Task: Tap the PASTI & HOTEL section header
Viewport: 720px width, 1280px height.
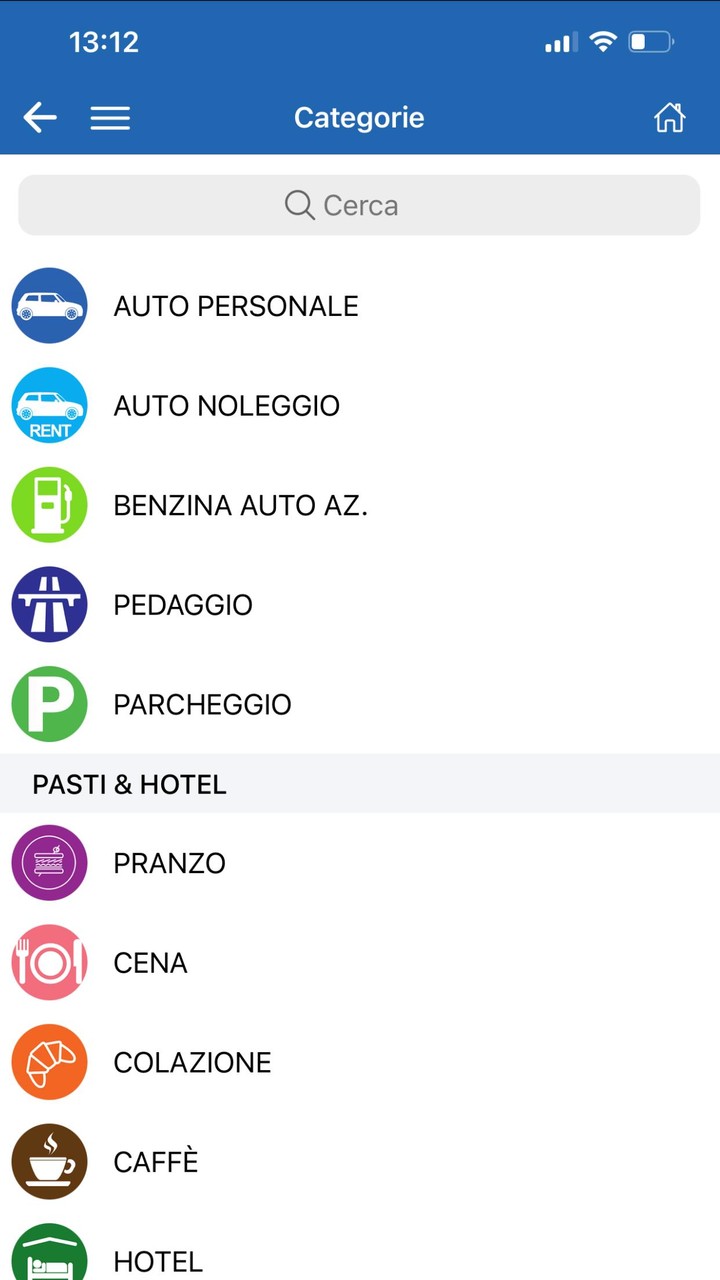Action: pyautogui.click(x=128, y=784)
